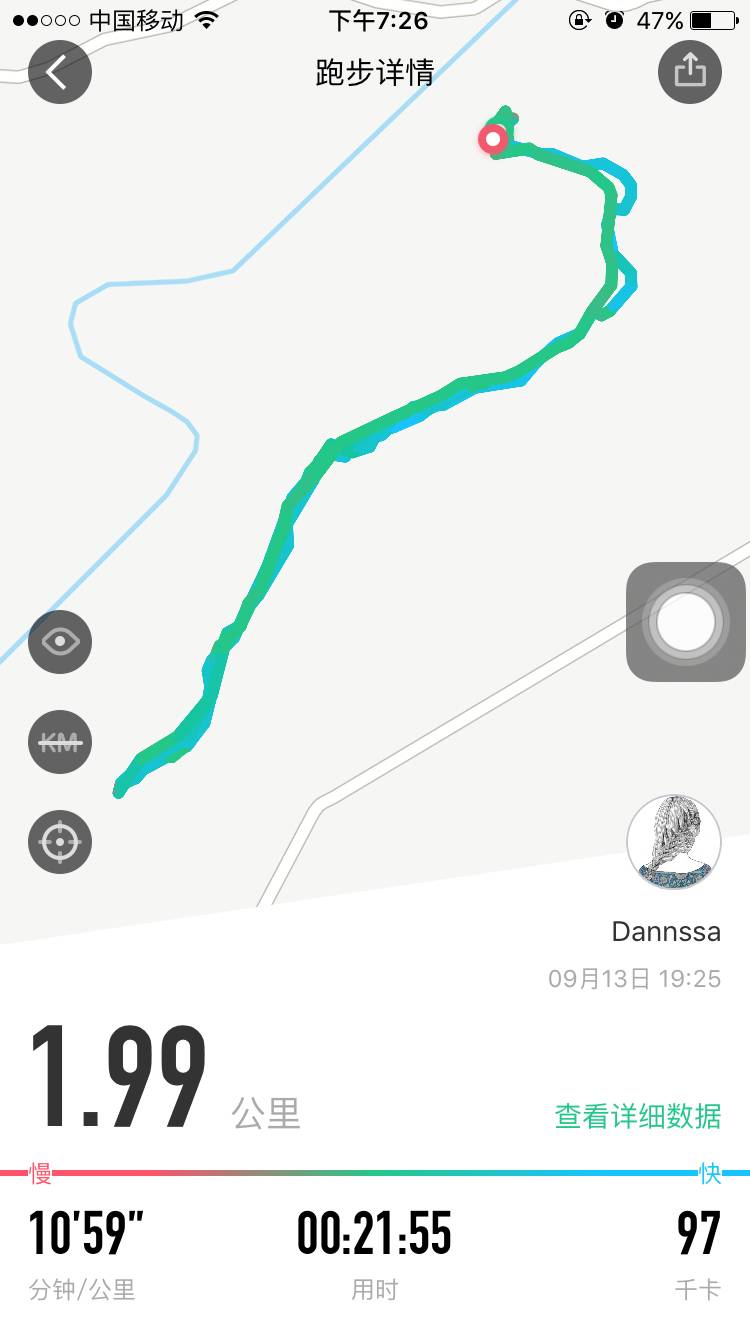Share this running record
The width and height of the screenshot is (750, 1334).
point(690,73)
